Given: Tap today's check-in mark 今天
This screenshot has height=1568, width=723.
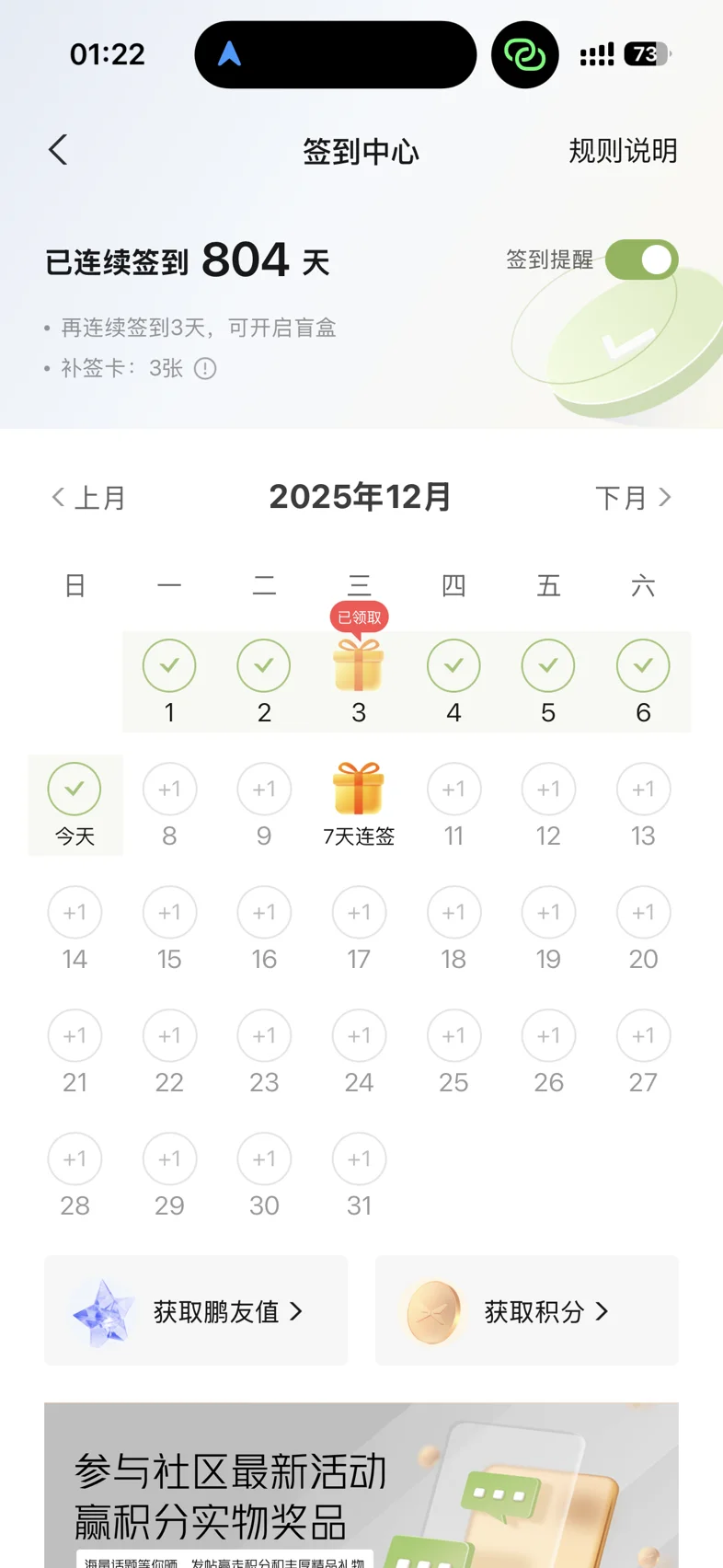Looking at the screenshot, I should [x=75, y=790].
